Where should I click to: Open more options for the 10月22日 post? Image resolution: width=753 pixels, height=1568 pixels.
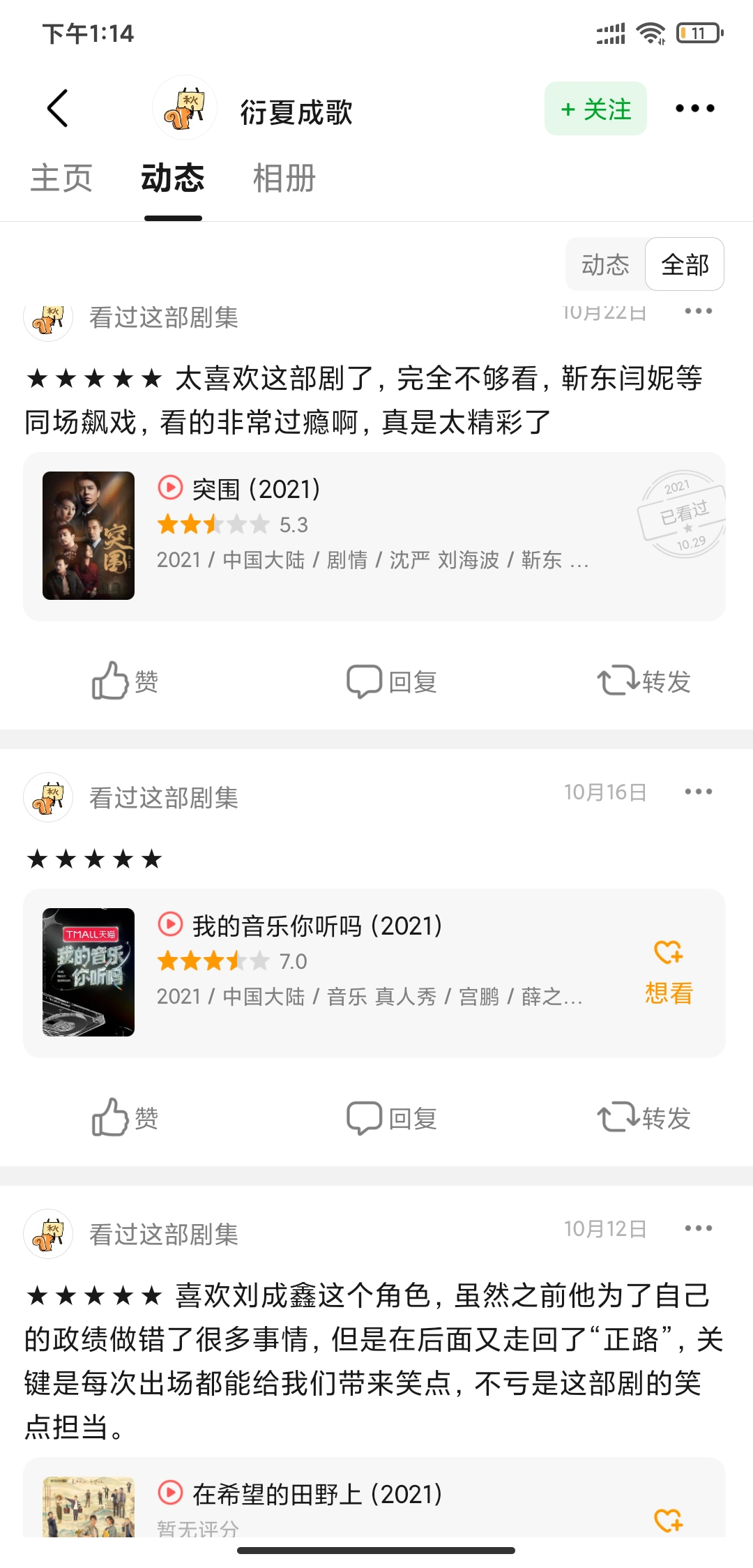point(698,311)
